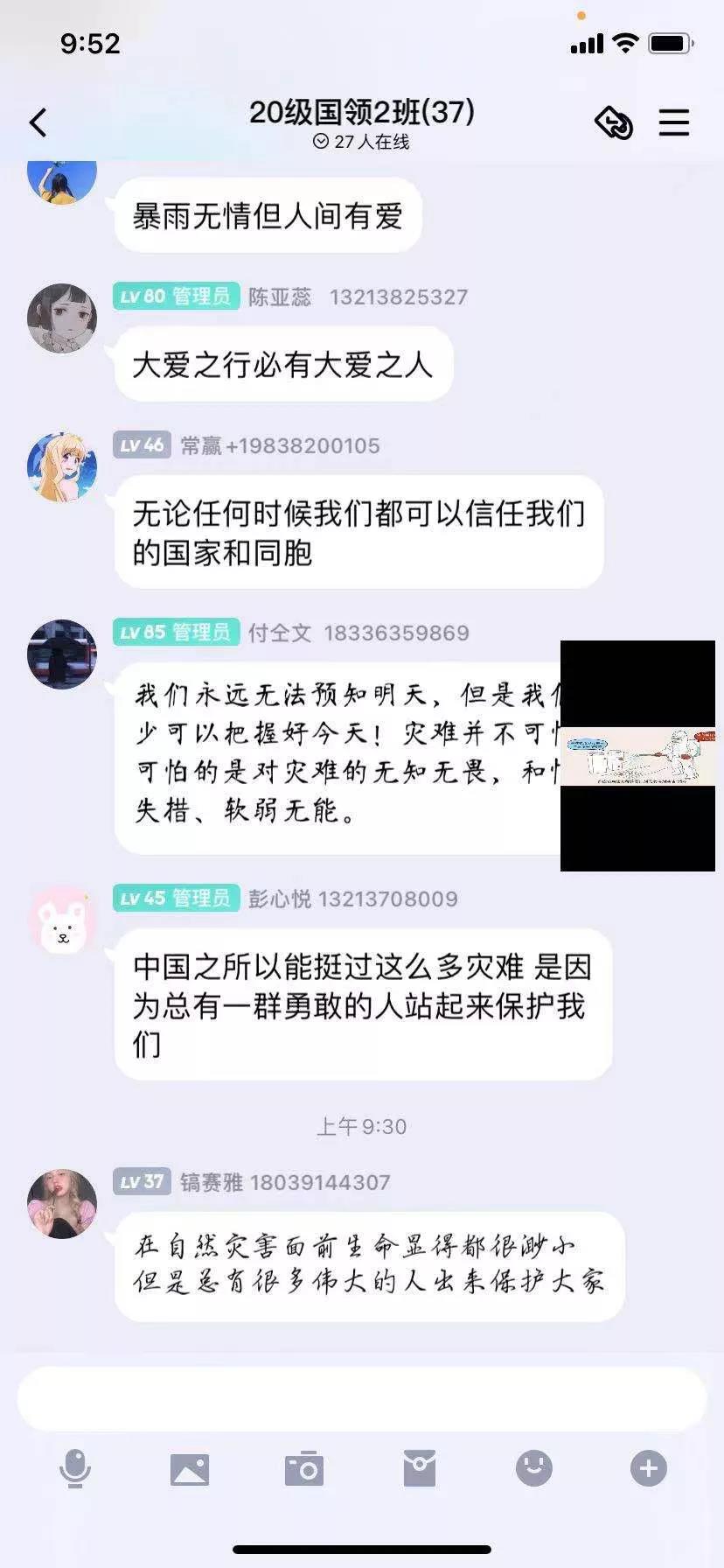This screenshot has width=724, height=1568.
Task: Open 彭心悦's bear avatar
Action: [62, 920]
